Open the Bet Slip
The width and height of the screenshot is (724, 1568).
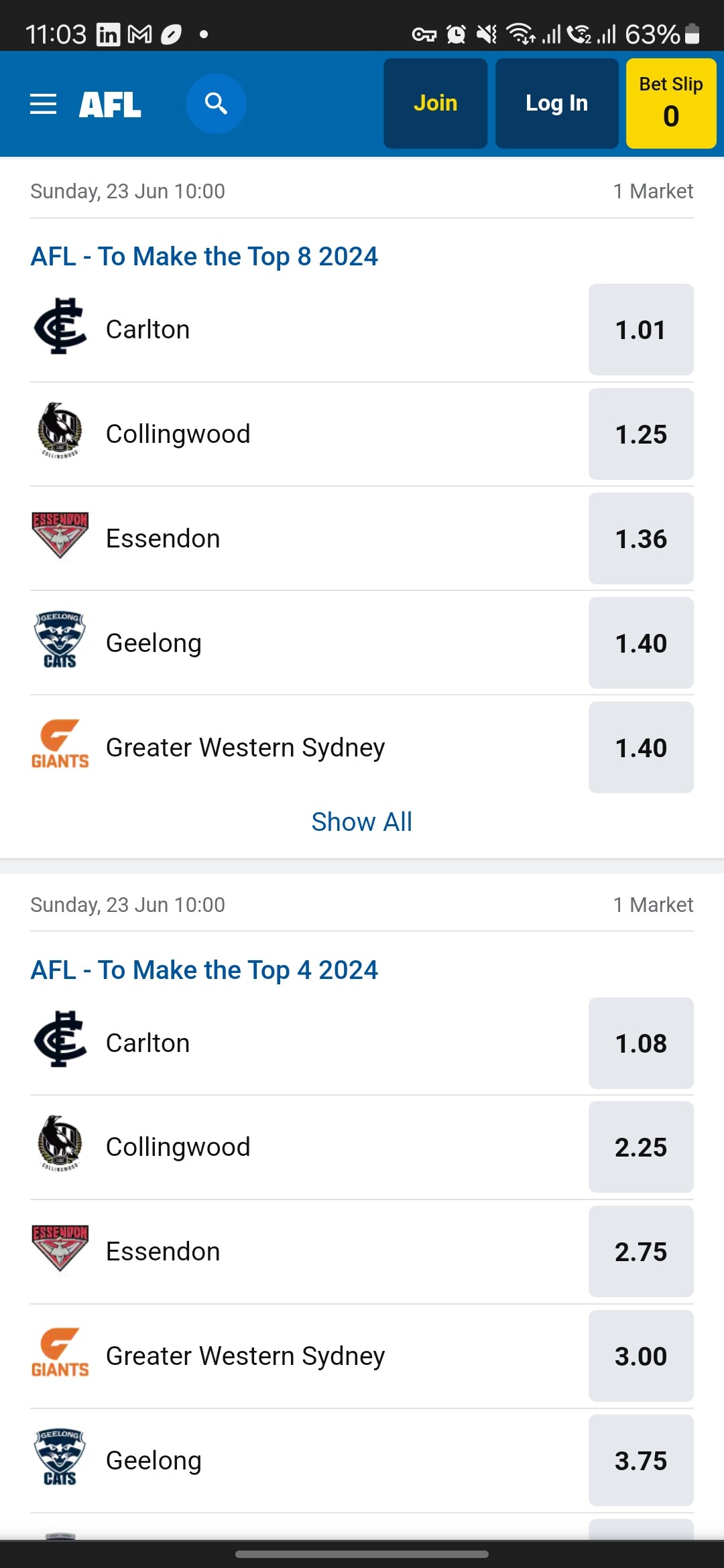671,103
